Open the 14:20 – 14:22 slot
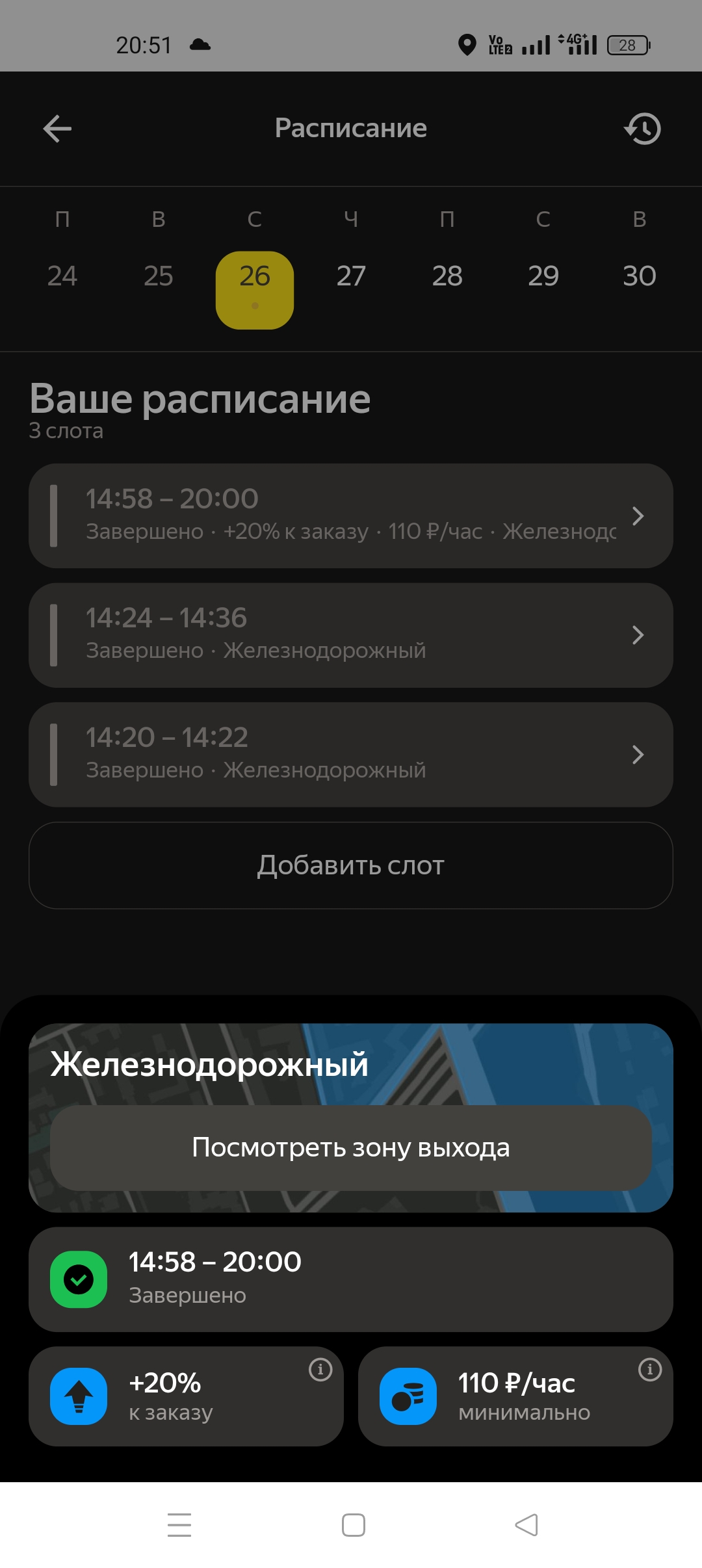This screenshot has height=1568, width=702. (x=351, y=755)
